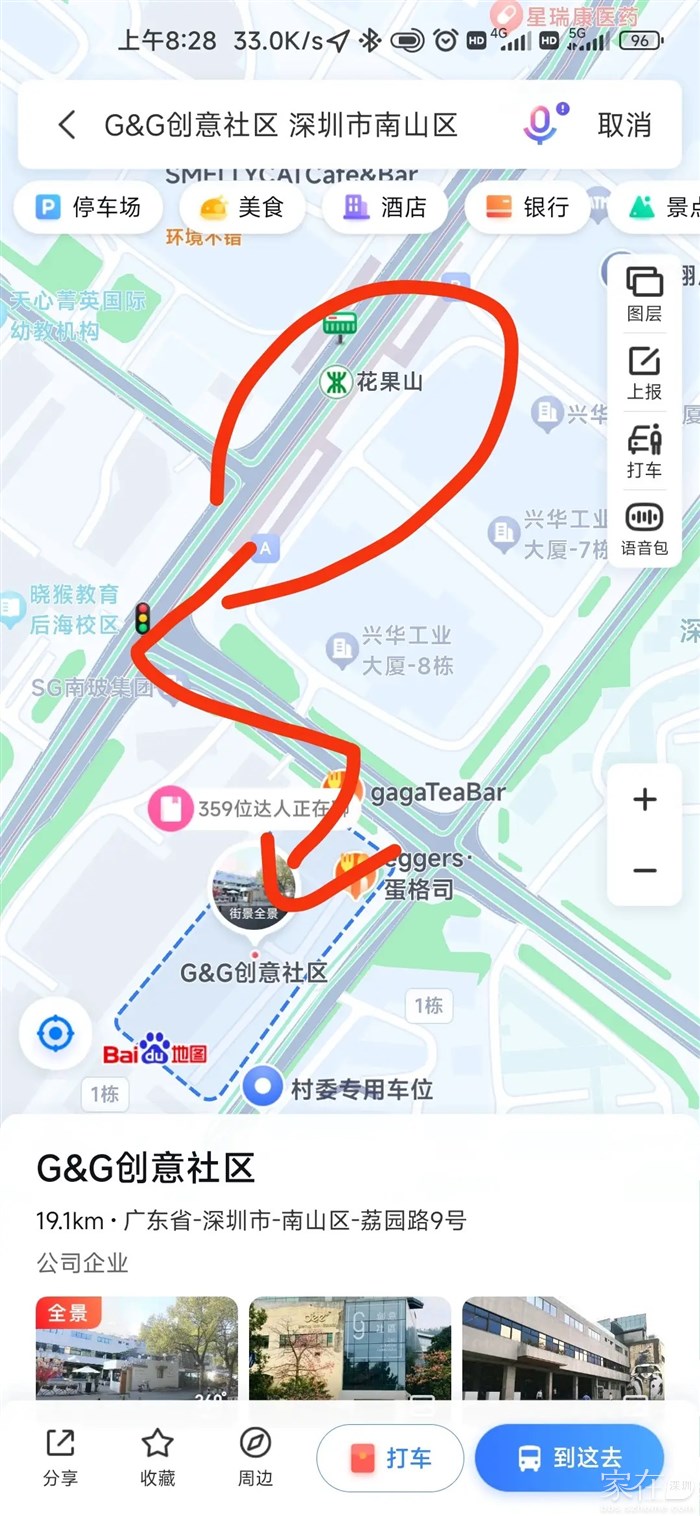Zoom in on the map
The width and height of the screenshot is (700, 1516).
pyautogui.click(x=645, y=799)
